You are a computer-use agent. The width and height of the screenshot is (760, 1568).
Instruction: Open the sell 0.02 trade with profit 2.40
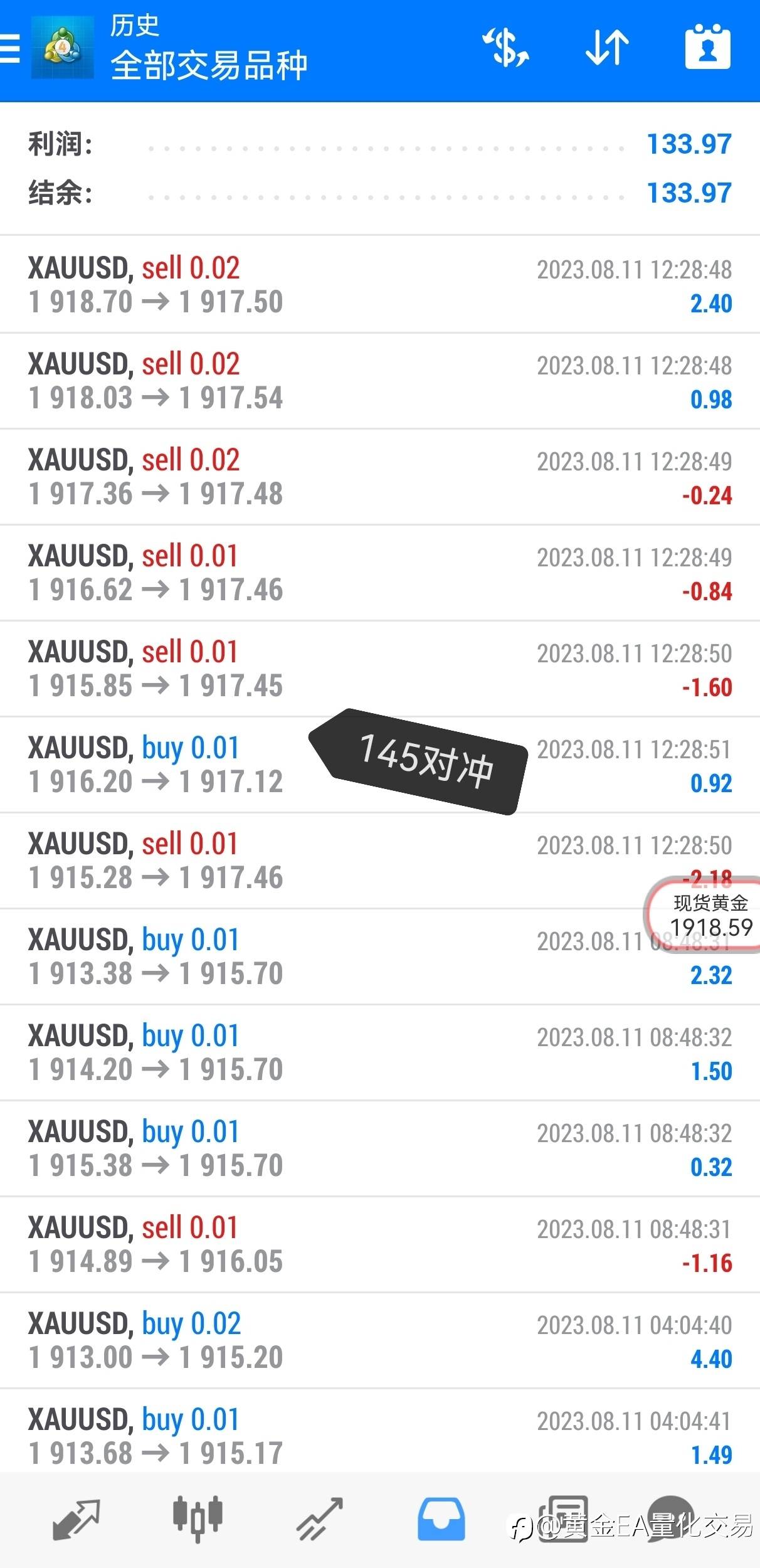[x=380, y=285]
